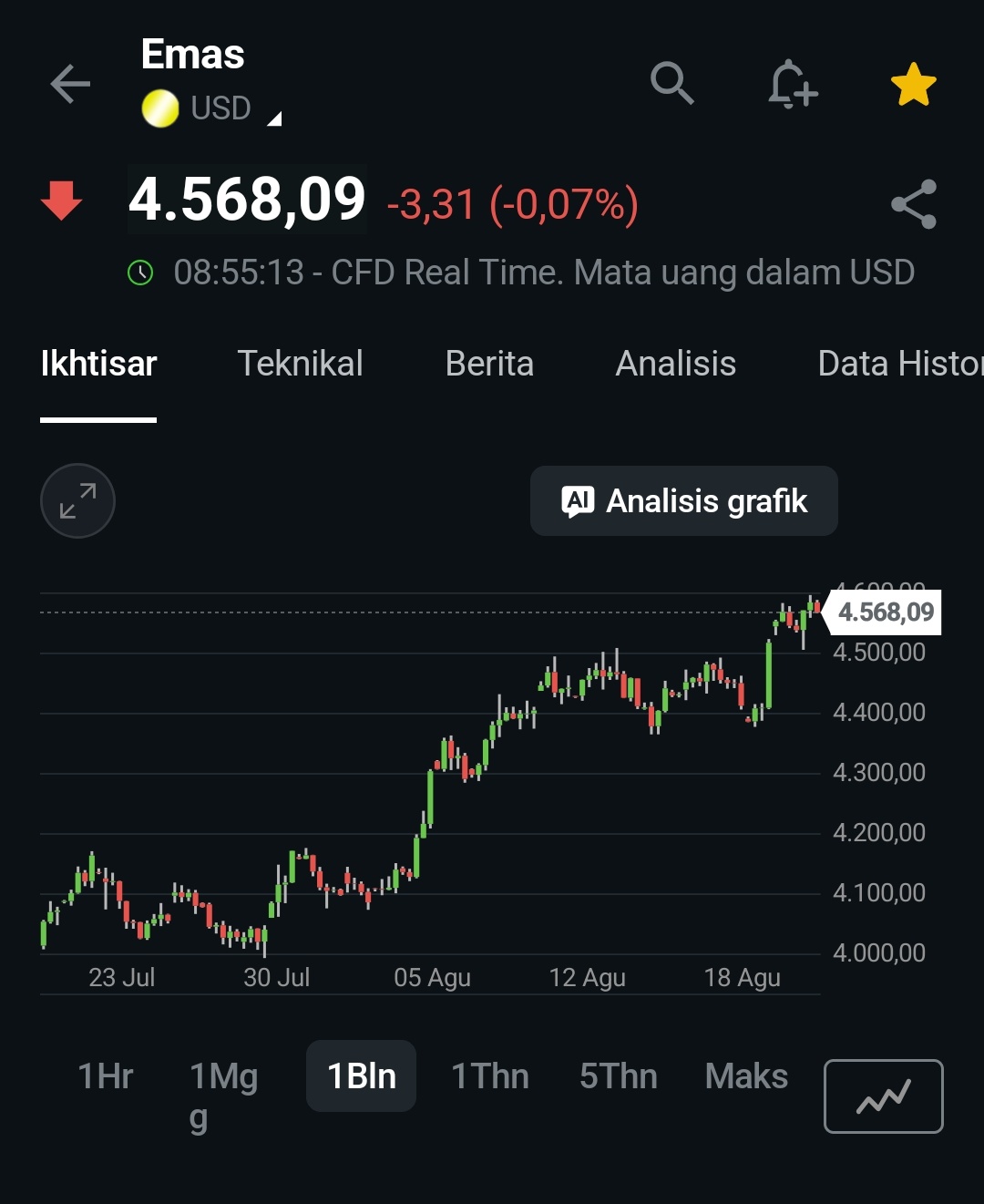Switch to the Teknikal tab
Viewport: 984px width, 1204px height.
click(300, 364)
